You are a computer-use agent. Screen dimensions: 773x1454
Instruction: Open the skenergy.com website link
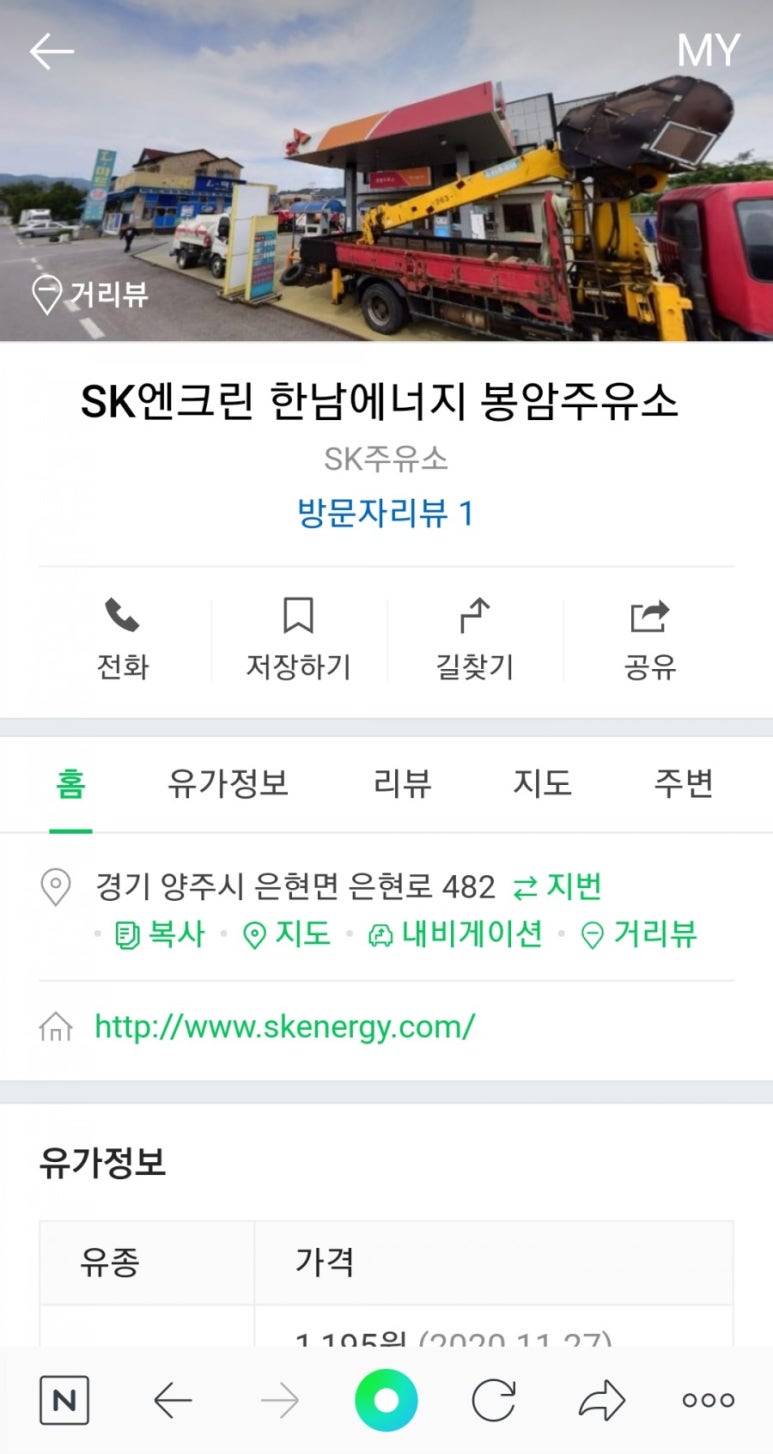coord(284,1026)
